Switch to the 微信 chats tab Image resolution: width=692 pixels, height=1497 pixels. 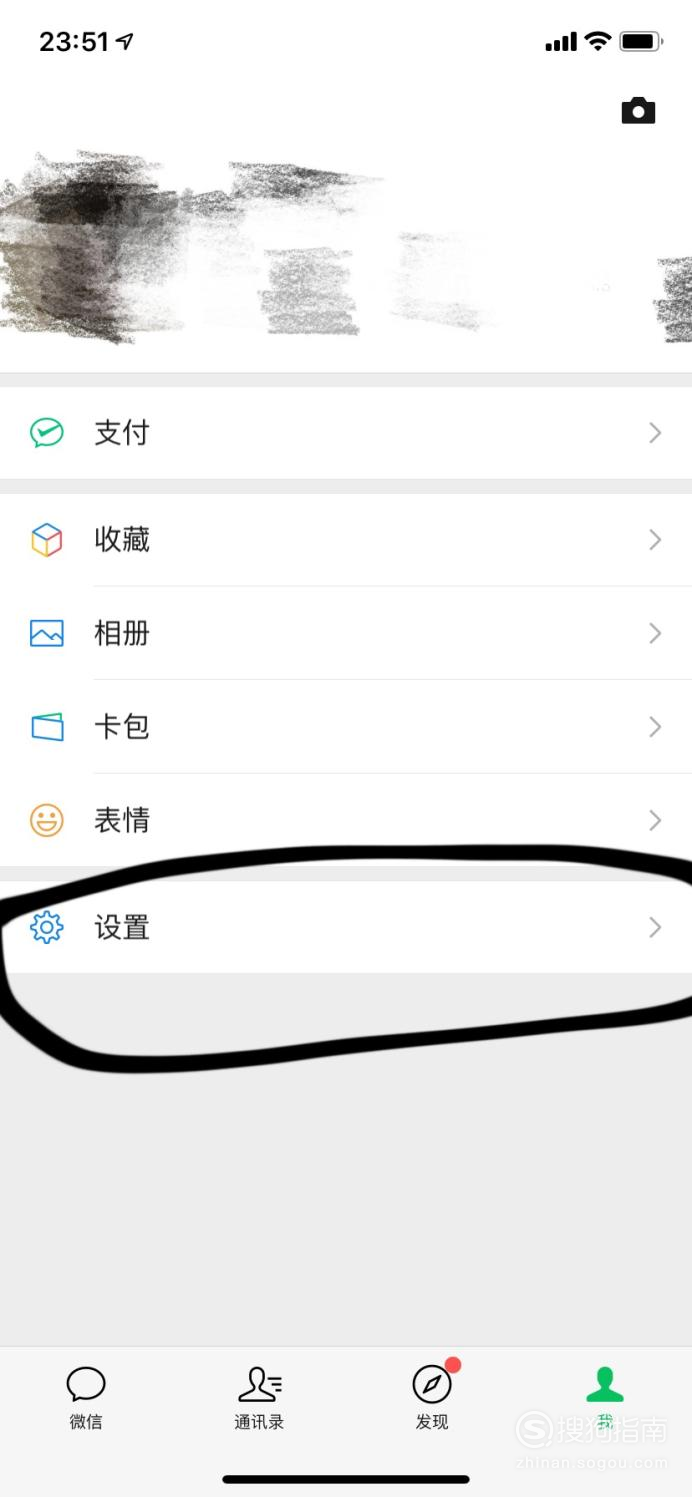click(x=86, y=1398)
